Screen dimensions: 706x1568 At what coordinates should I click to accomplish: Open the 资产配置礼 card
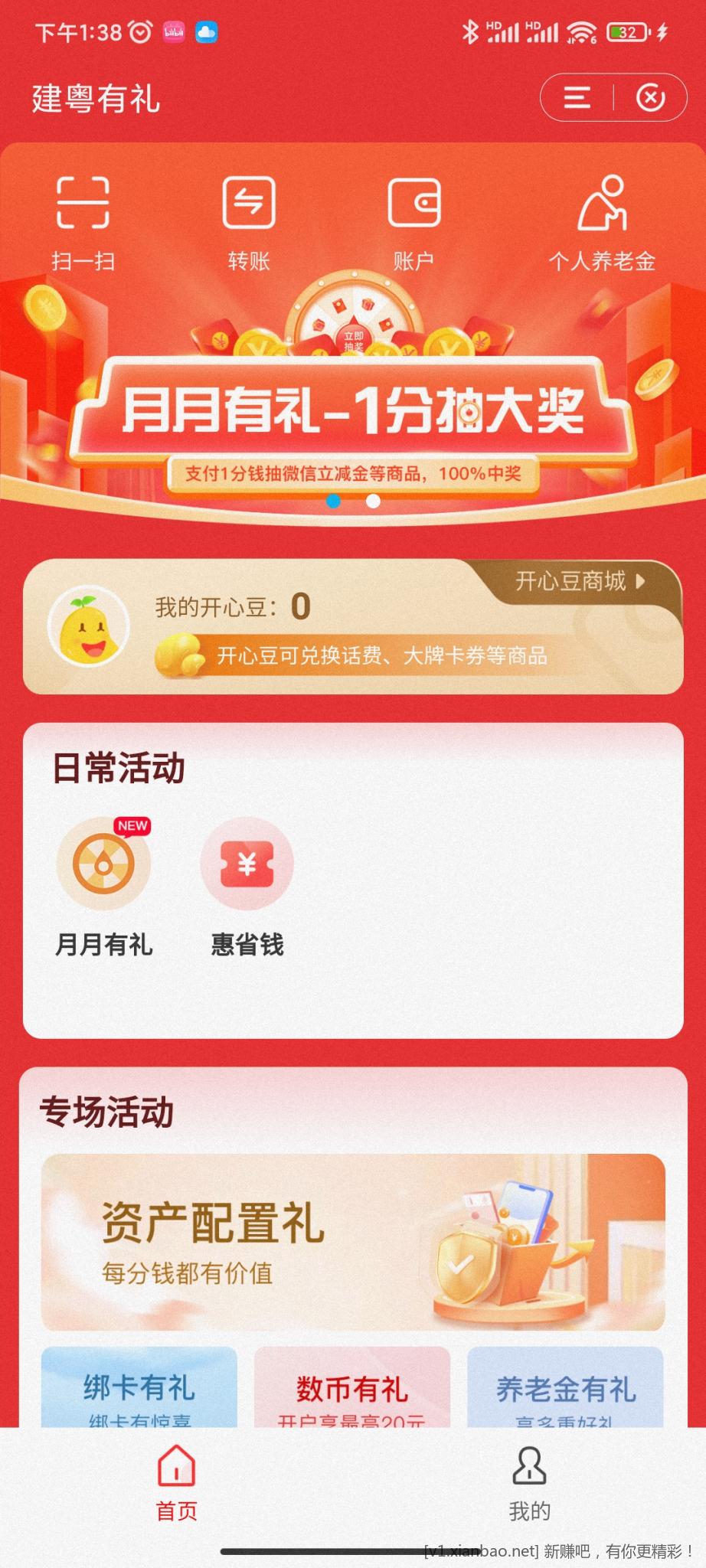[352, 1242]
